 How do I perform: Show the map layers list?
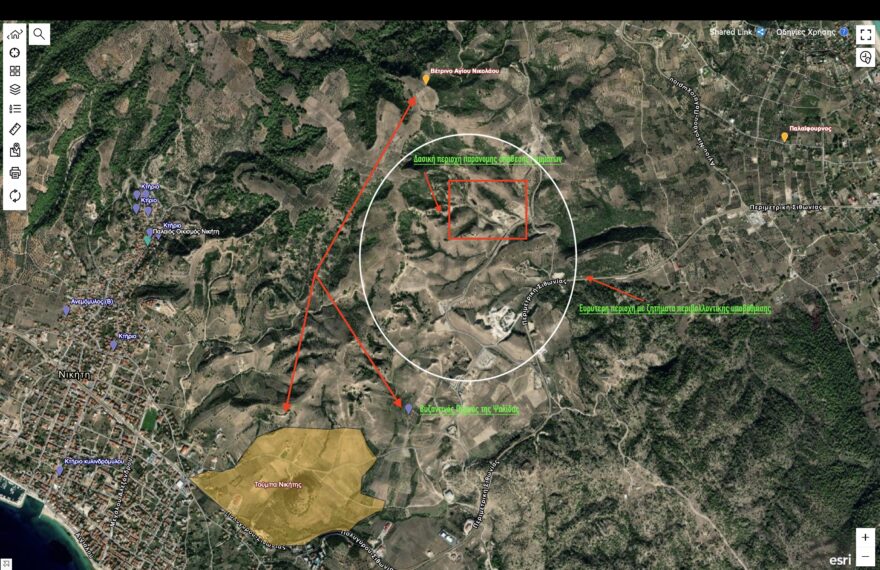[15, 90]
